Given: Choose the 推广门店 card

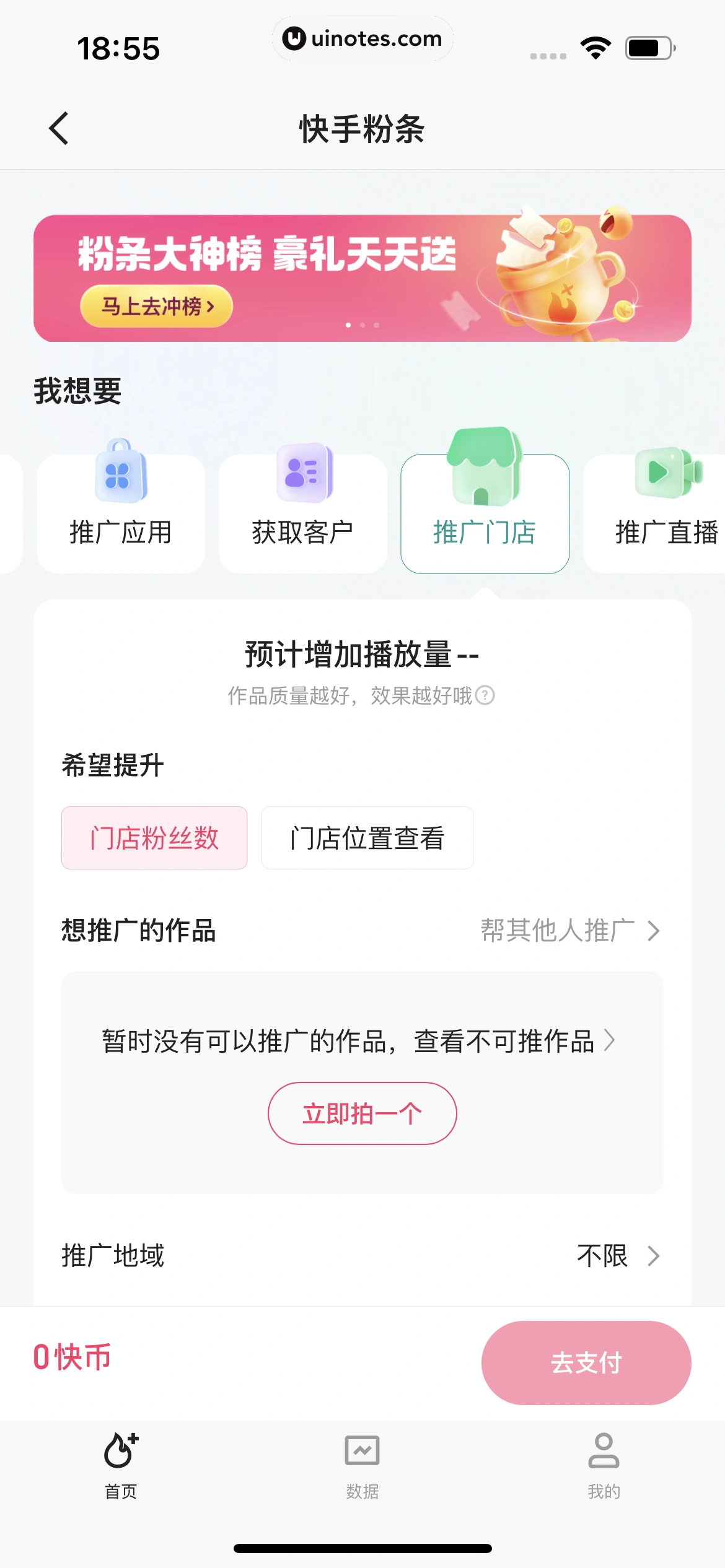Looking at the screenshot, I should tap(485, 514).
